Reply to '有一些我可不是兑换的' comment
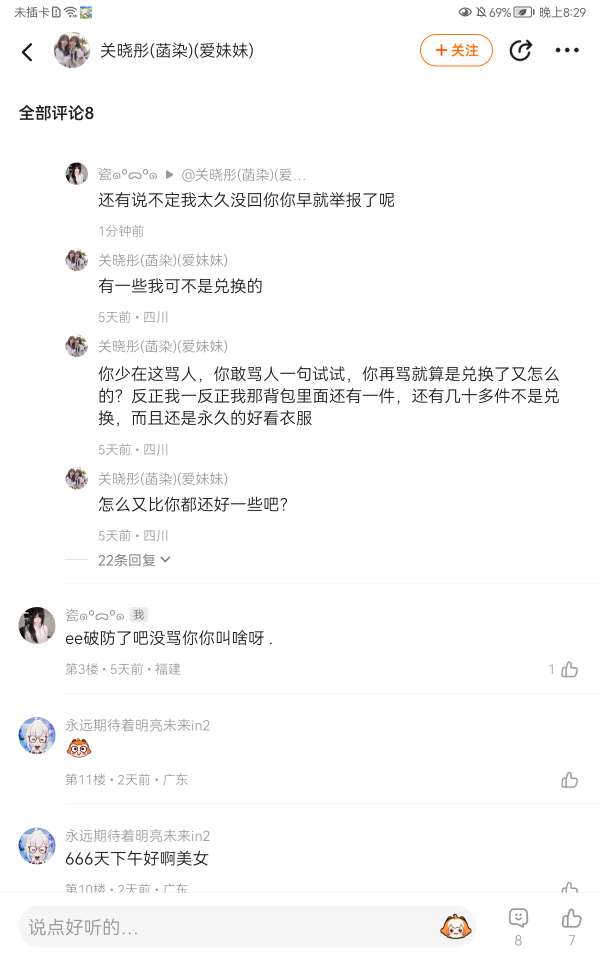Screen dimensions: 600x960 (180, 286)
